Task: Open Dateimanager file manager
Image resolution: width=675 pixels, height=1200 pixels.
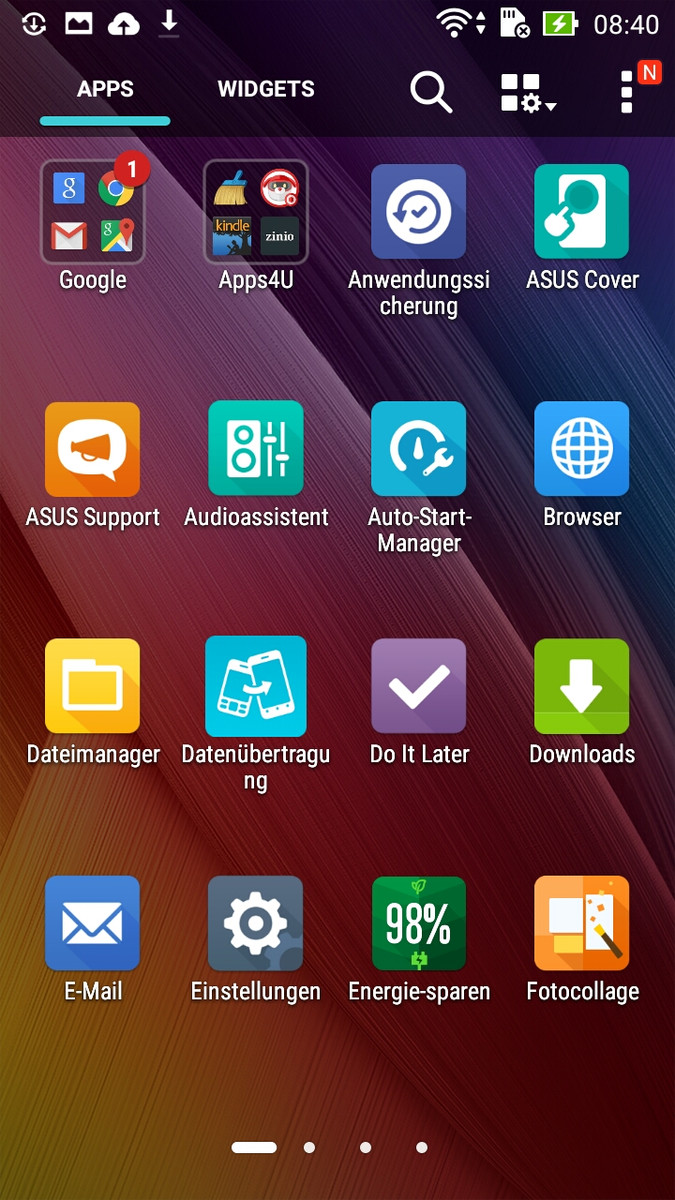Action: [93, 687]
